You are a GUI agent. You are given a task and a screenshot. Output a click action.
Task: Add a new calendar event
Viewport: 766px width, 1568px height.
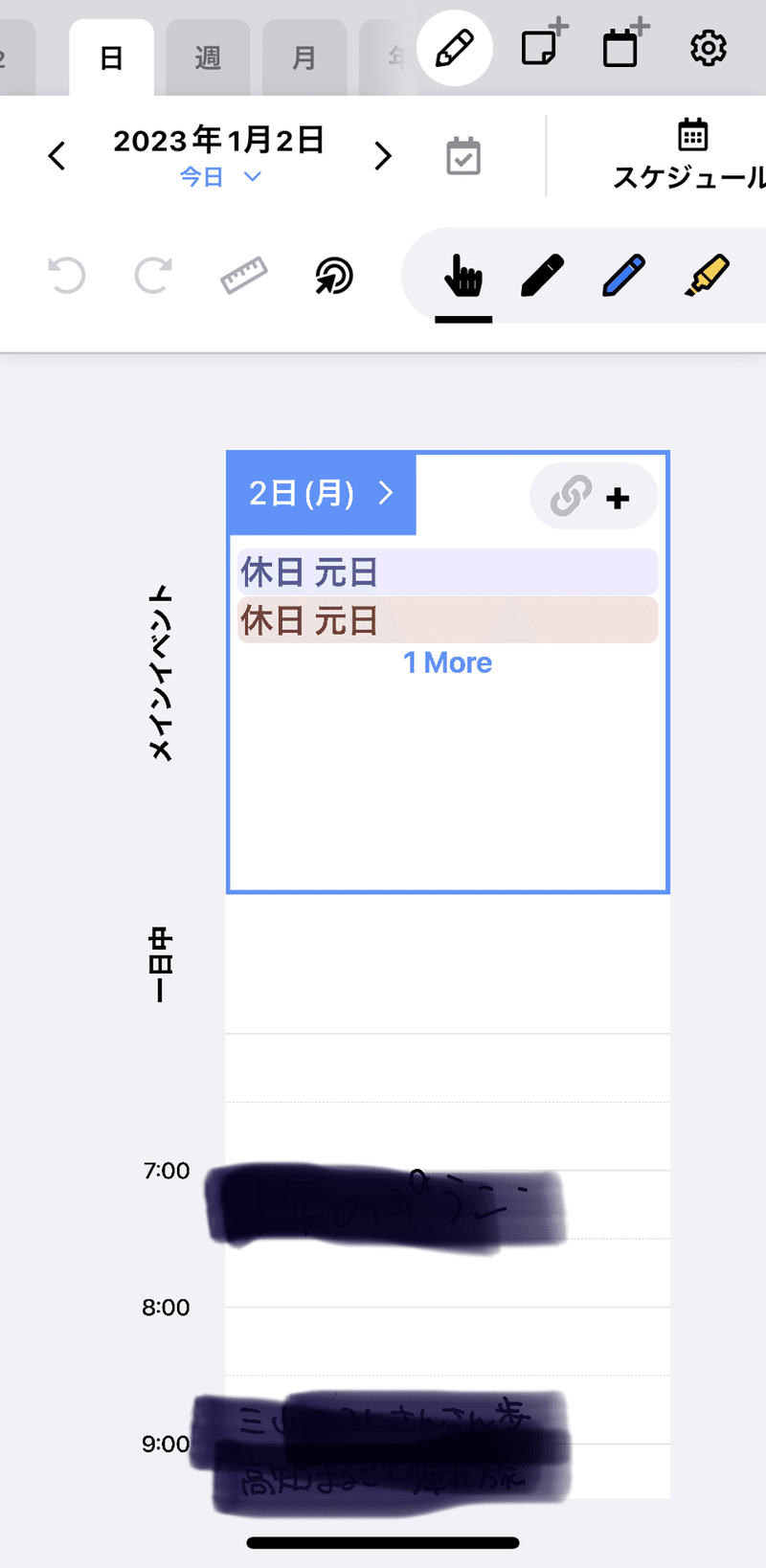625,44
